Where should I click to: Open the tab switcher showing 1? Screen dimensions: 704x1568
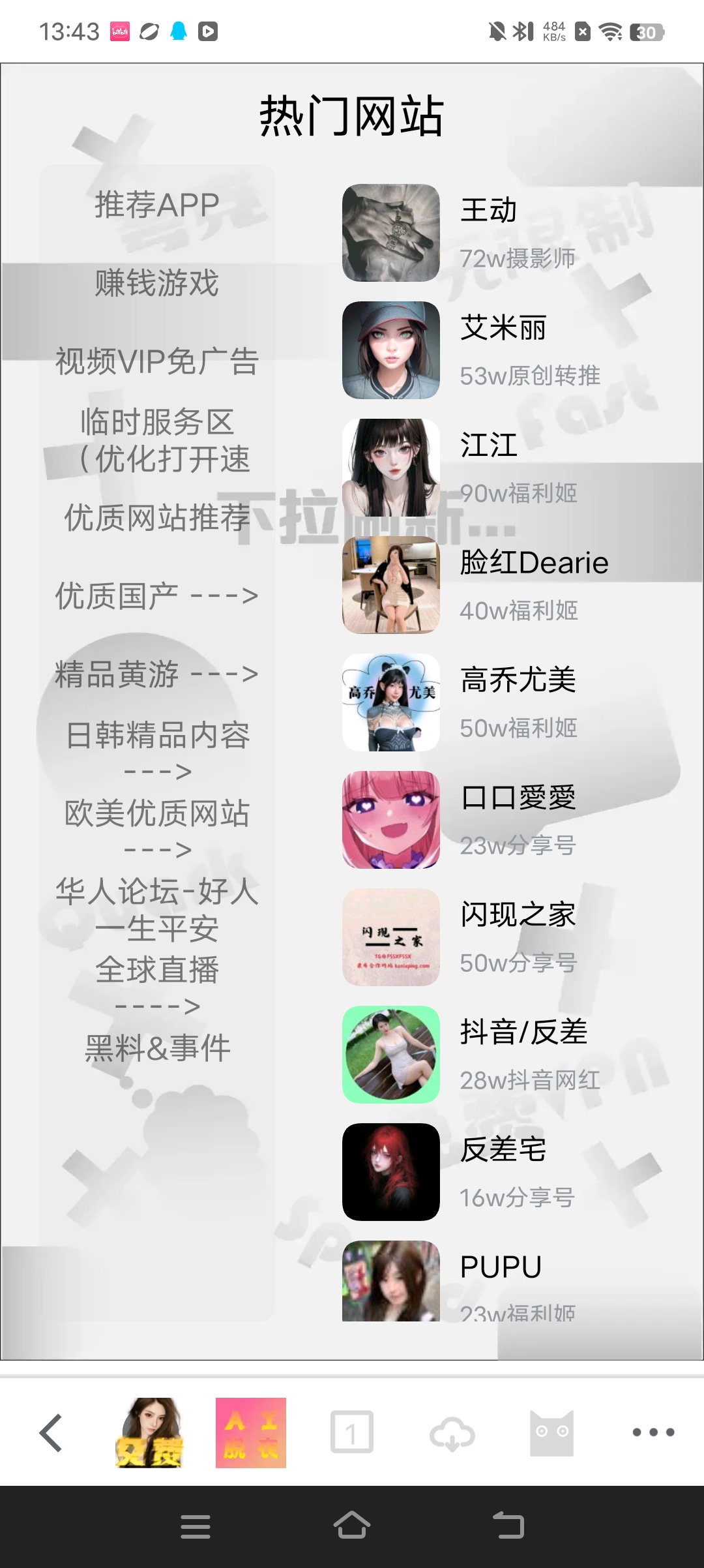[x=351, y=1432]
